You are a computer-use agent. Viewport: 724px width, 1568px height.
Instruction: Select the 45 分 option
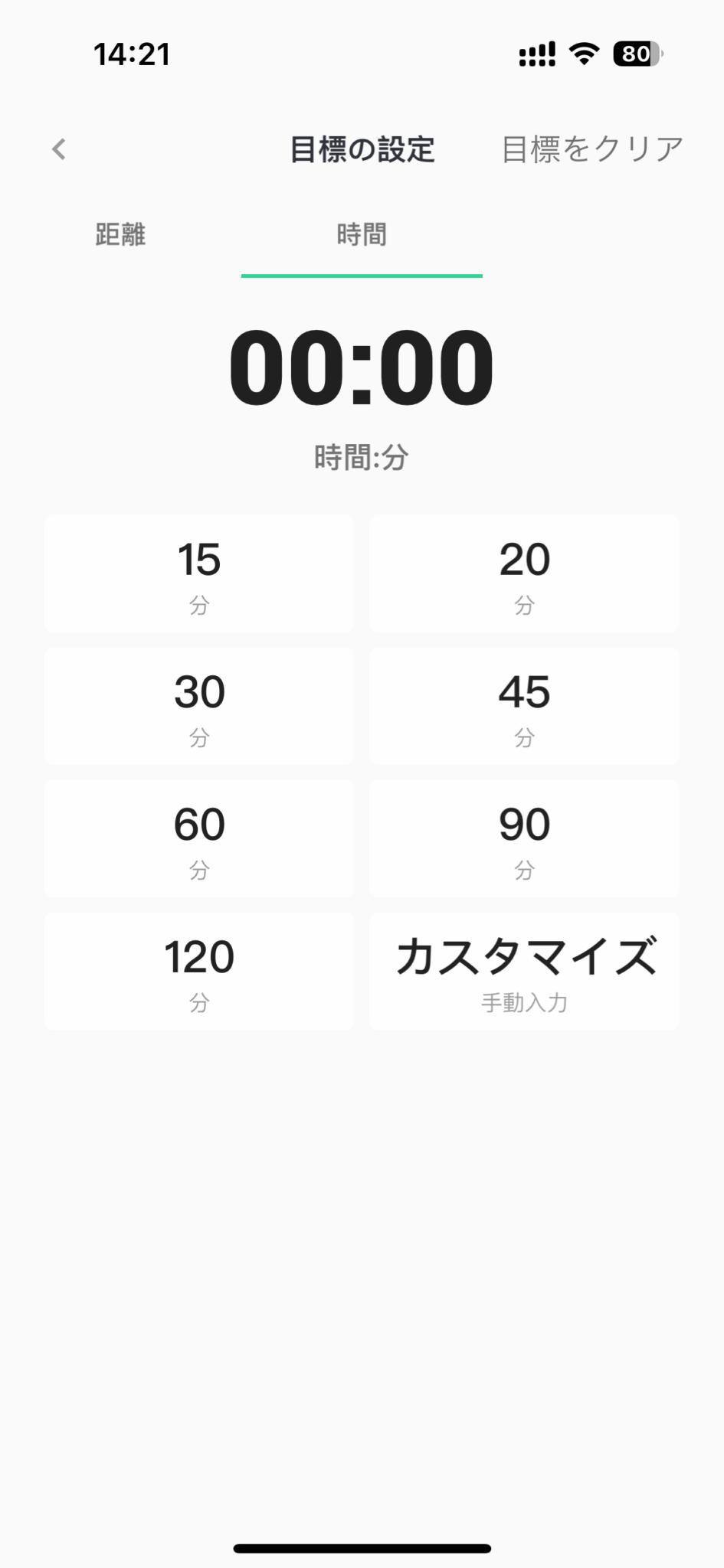pos(524,706)
